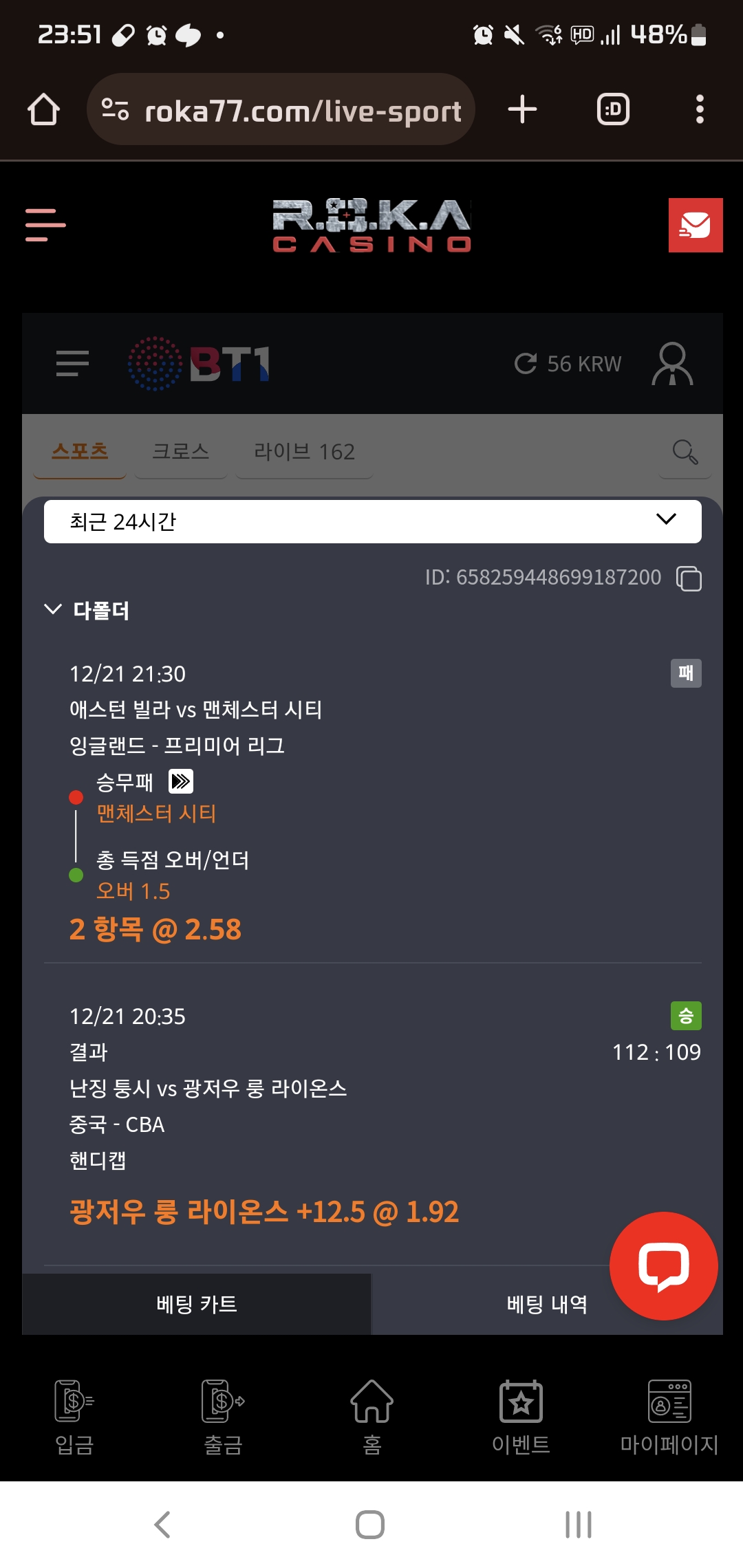Go to 출금 withdrawal page
Image resolution: width=743 pixels, height=1568 pixels.
coord(223,1417)
